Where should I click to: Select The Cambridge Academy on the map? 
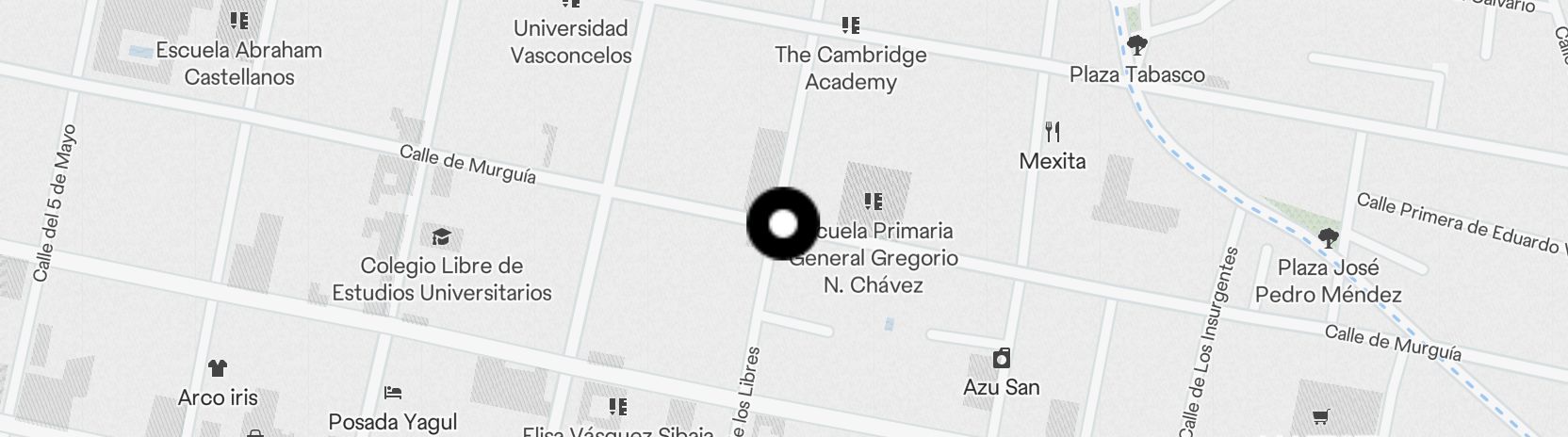(851, 26)
